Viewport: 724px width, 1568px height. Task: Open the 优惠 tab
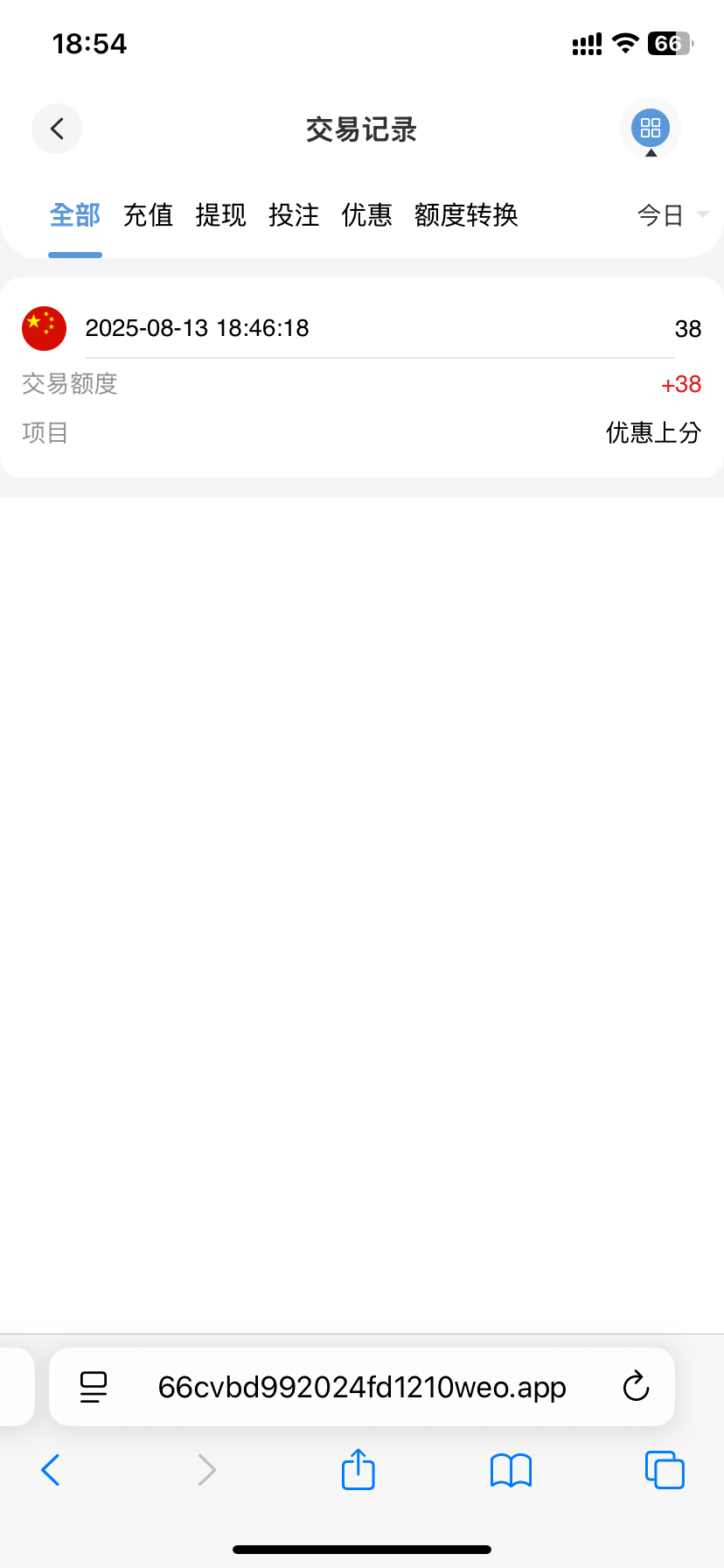tap(366, 215)
